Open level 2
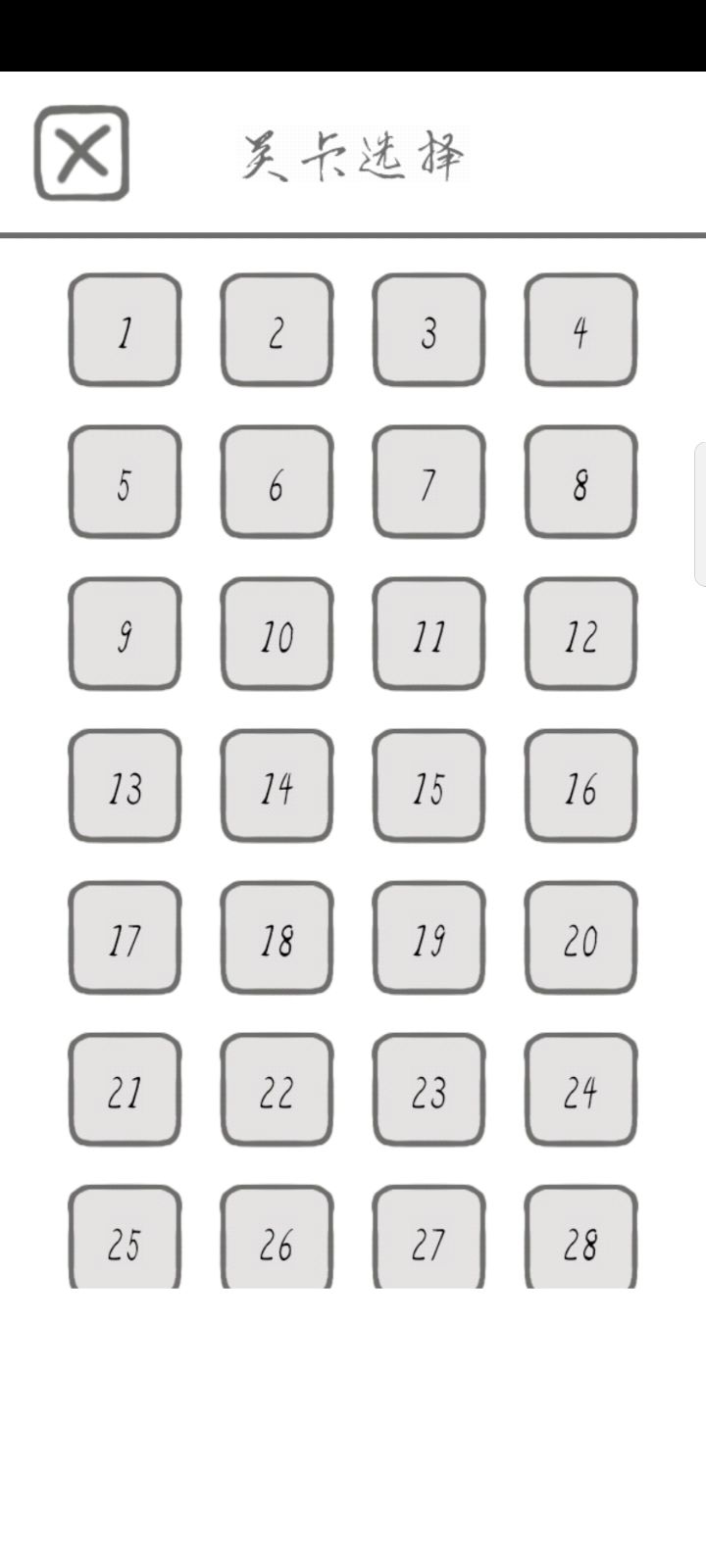The height and width of the screenshot is (1568, 706). pyautogui.click(x=277, y=330)
